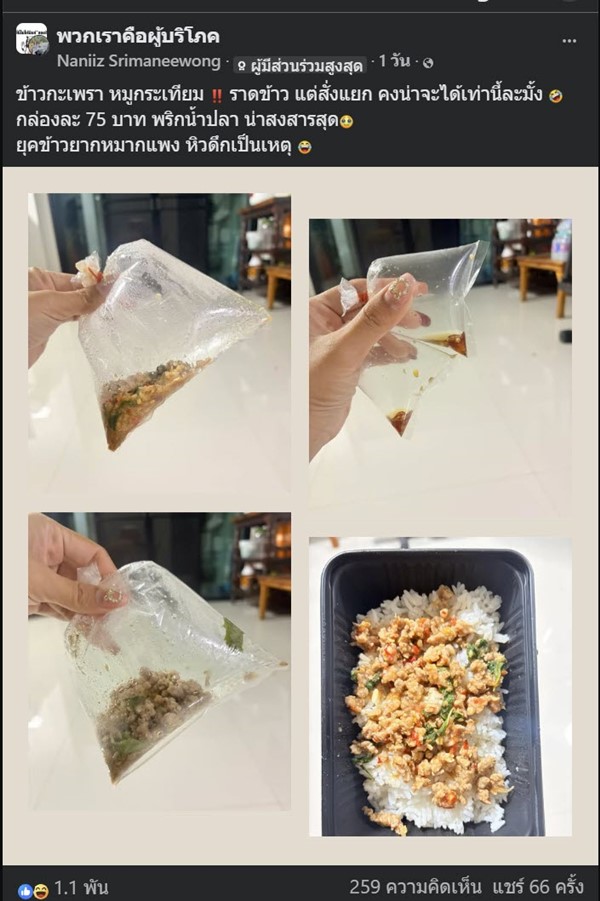
Task: Tap the group avatar picture
Action: (31, 39)
